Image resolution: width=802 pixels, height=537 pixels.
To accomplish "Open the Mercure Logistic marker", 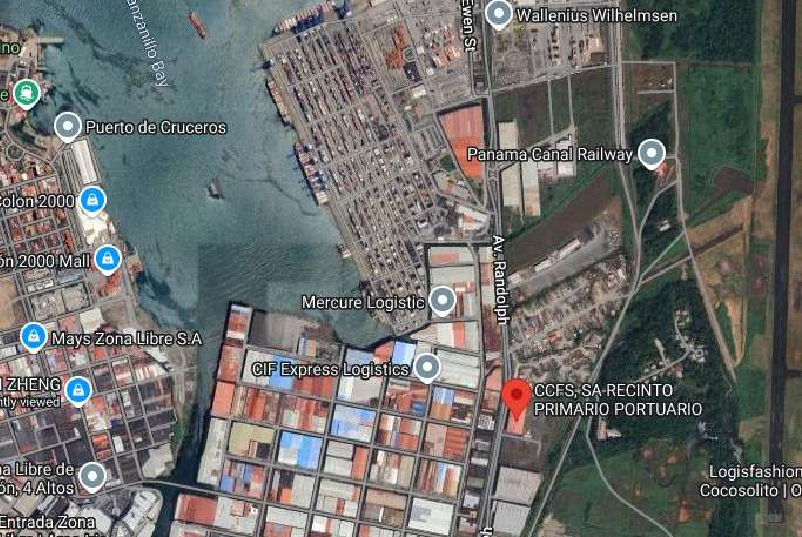I will [x=442, y=299].
